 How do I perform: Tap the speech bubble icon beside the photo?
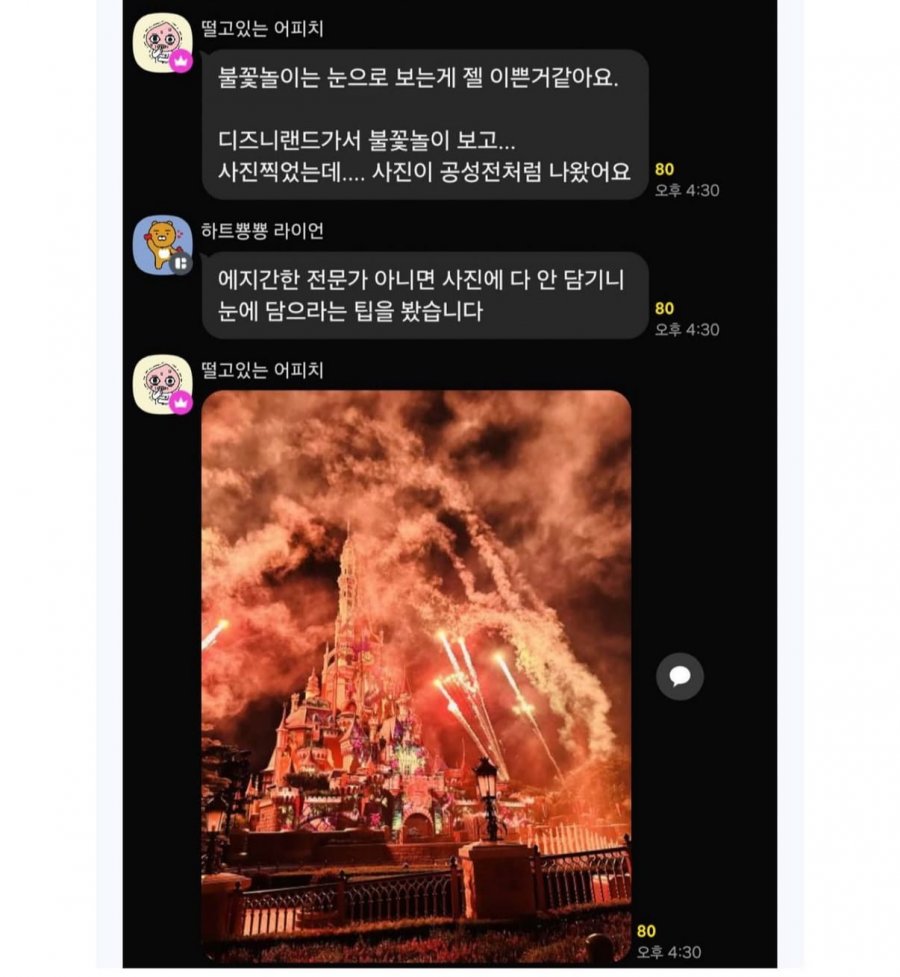[x=680, y=677]
